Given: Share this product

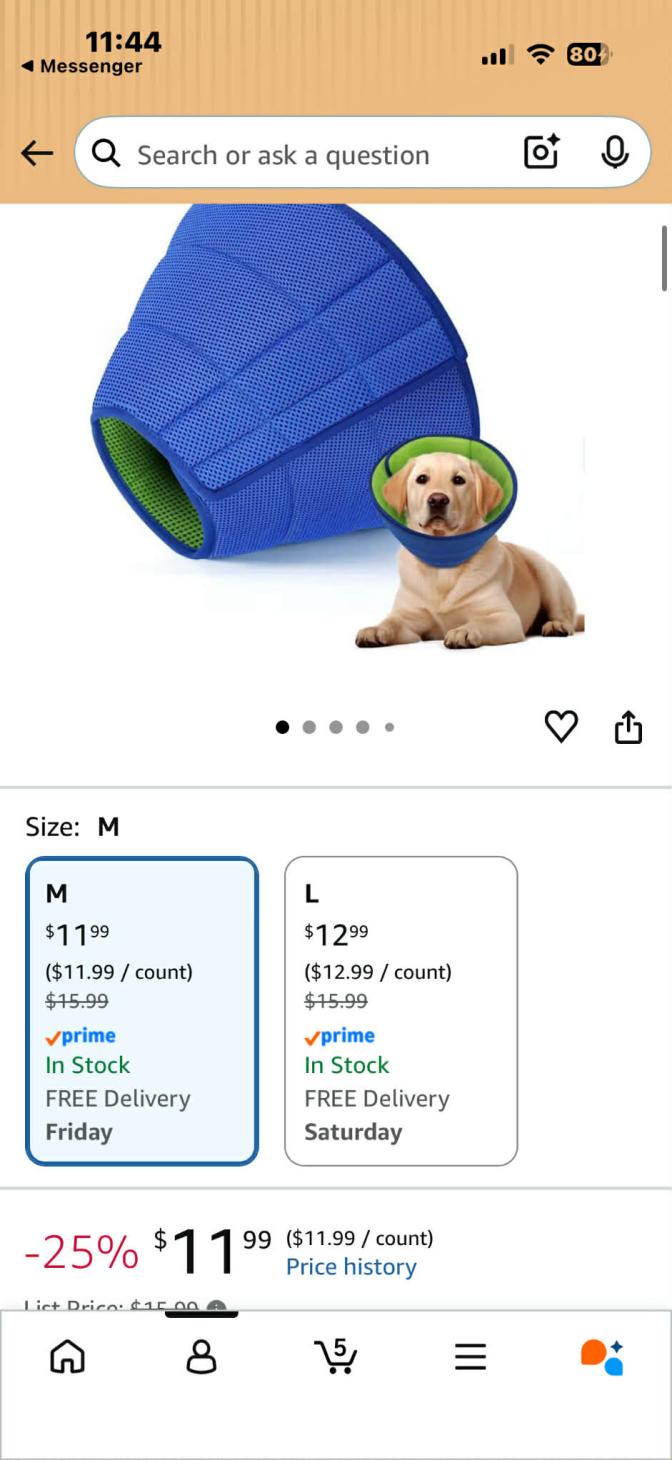Looking at the screenshot, I should [628, 726].
